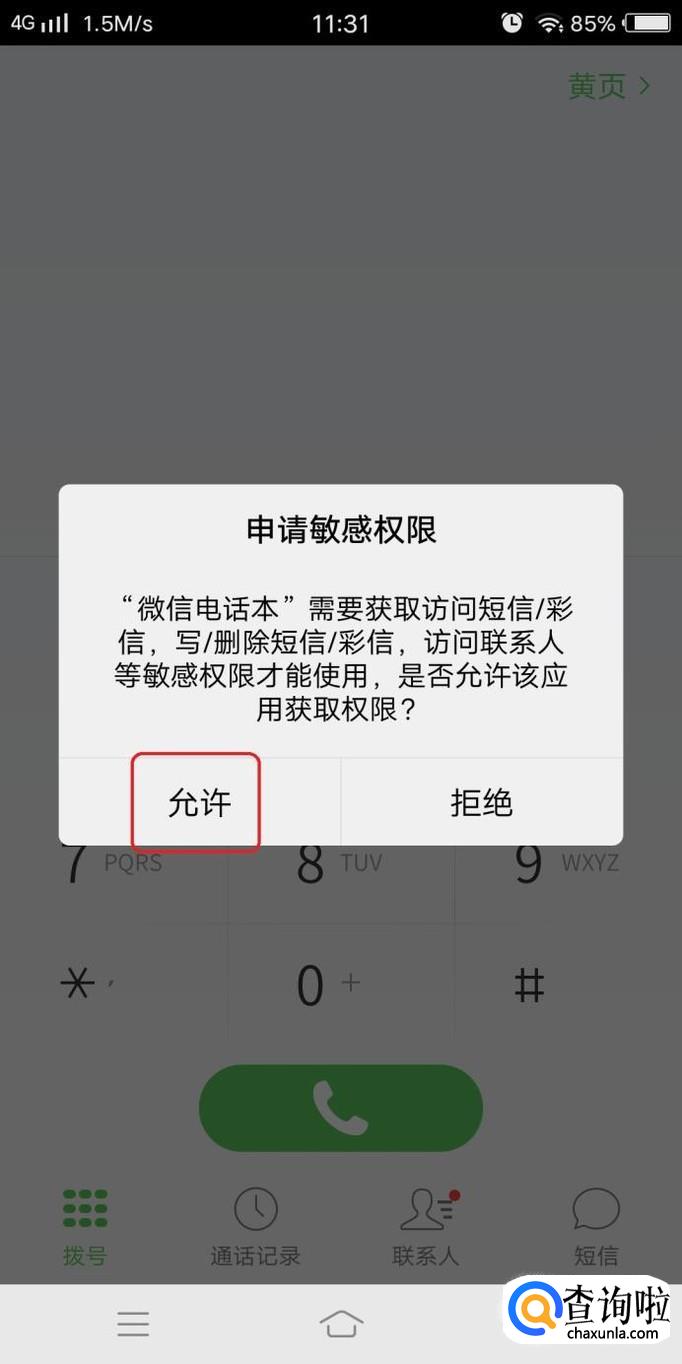682x1364 pixels.
Task: Tap 拒绝 to deny the permission request
Action: pos(482,802)
